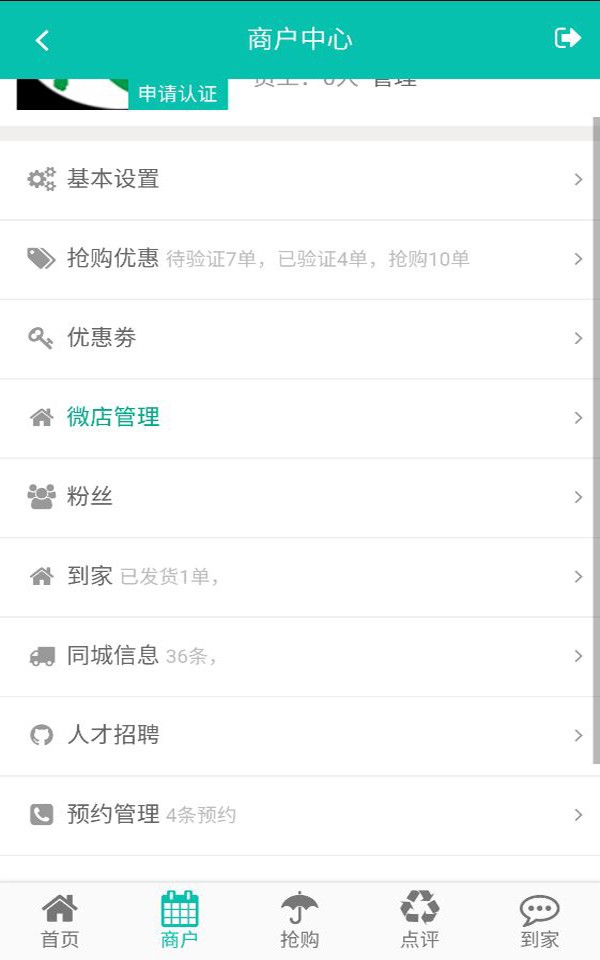
Task: Open 优惠券 coupons row
Action: pyautogui.click(x=300, y=338)
